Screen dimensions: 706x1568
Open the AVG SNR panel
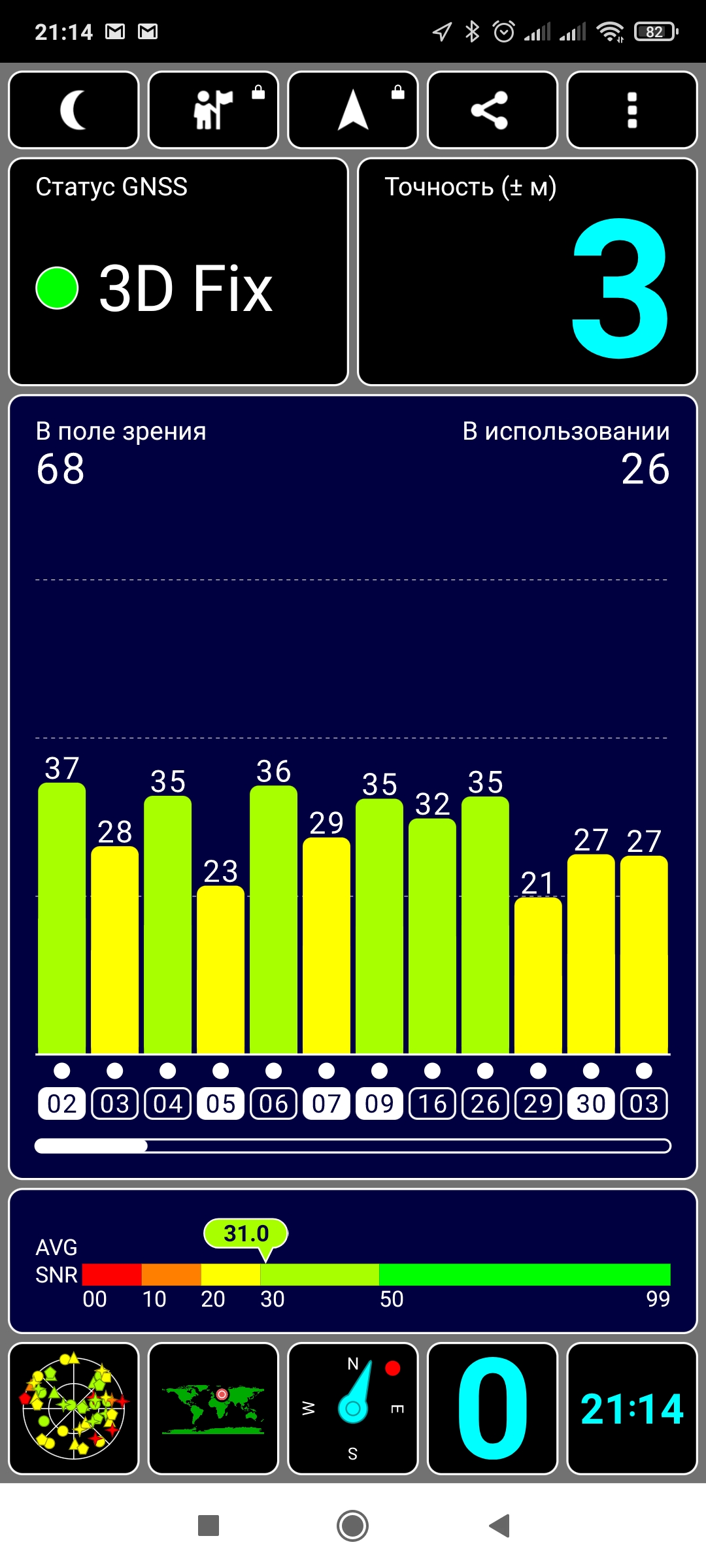click(x=353, y=1261)
